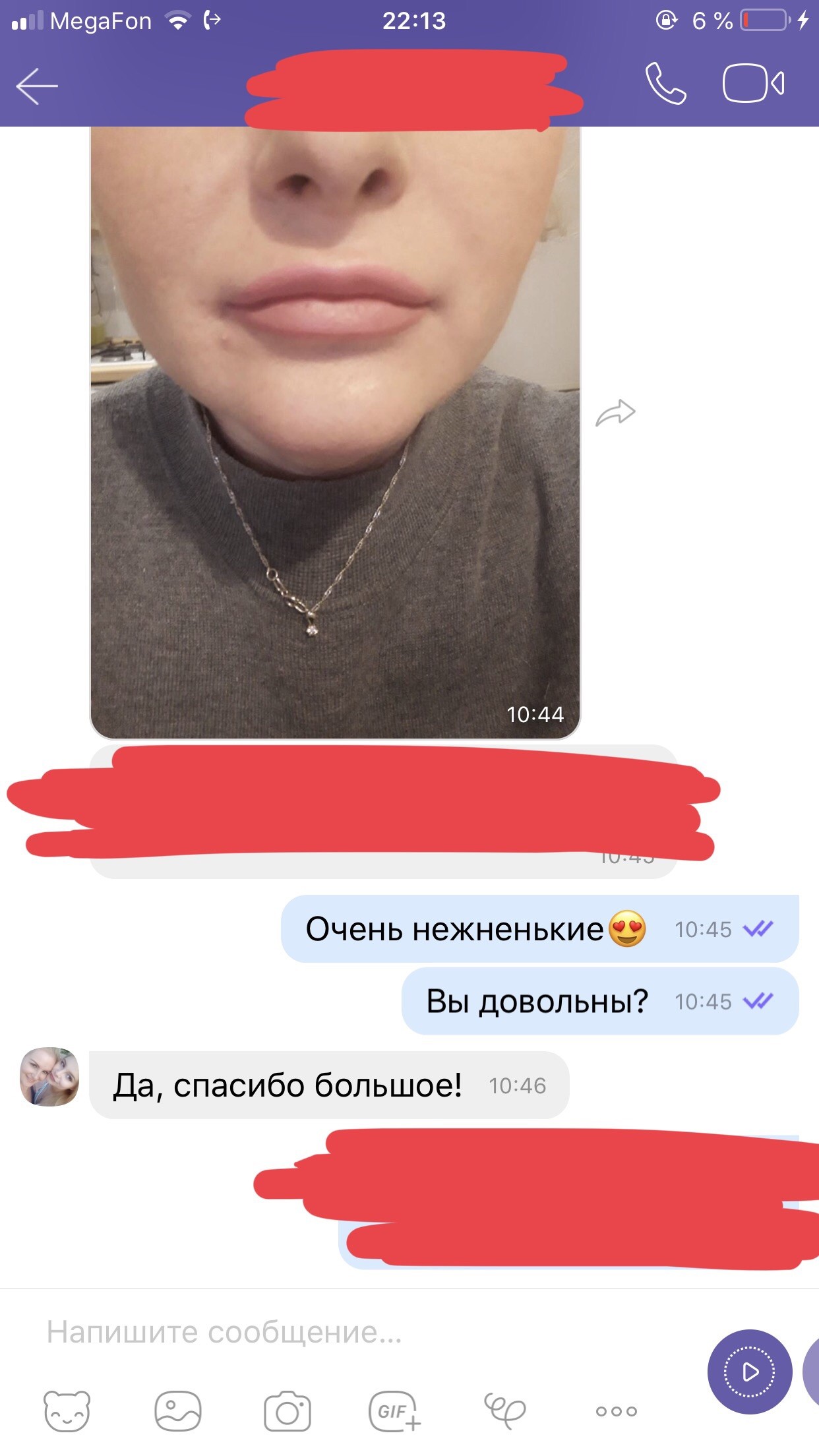Forward the received photo

pos(615,413)
